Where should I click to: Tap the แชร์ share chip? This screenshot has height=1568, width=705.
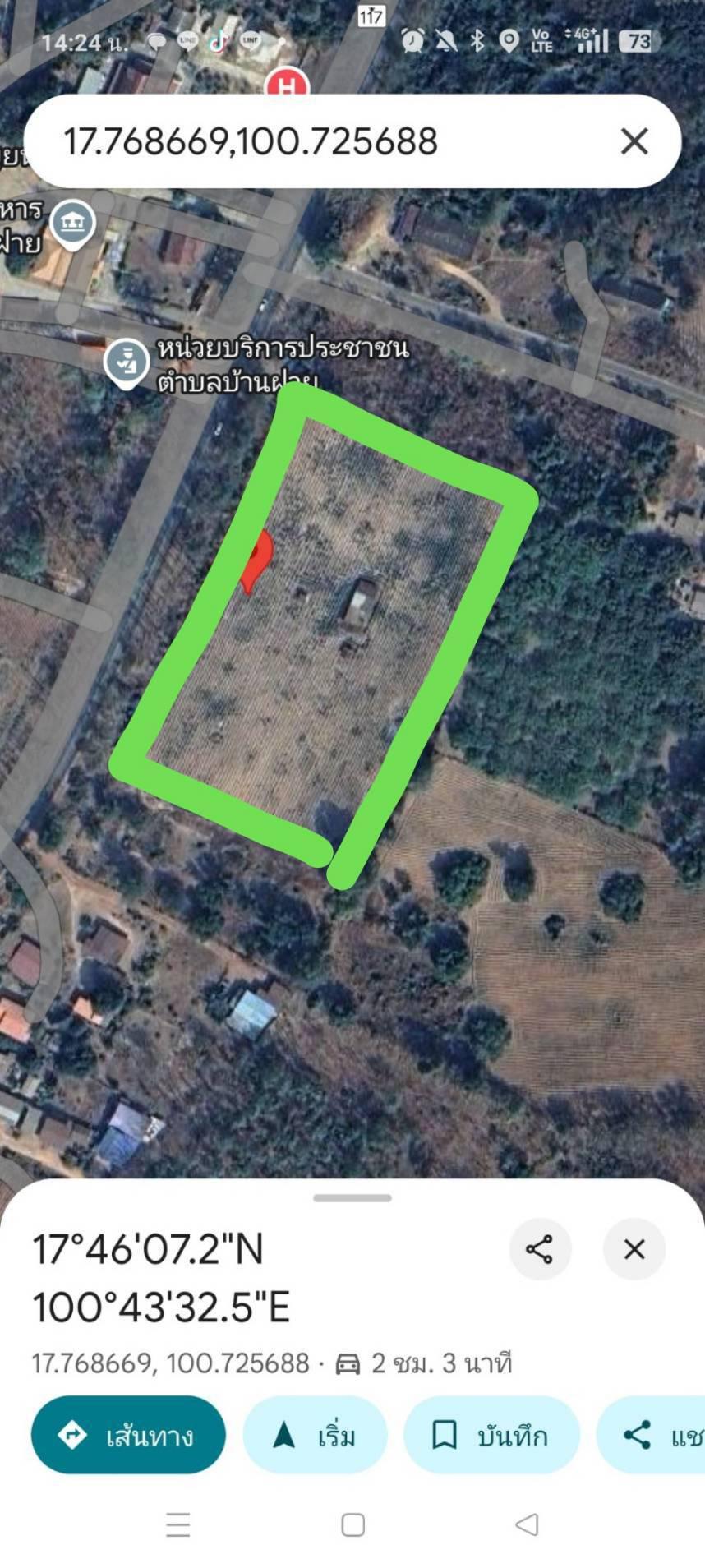point(651,1436)
